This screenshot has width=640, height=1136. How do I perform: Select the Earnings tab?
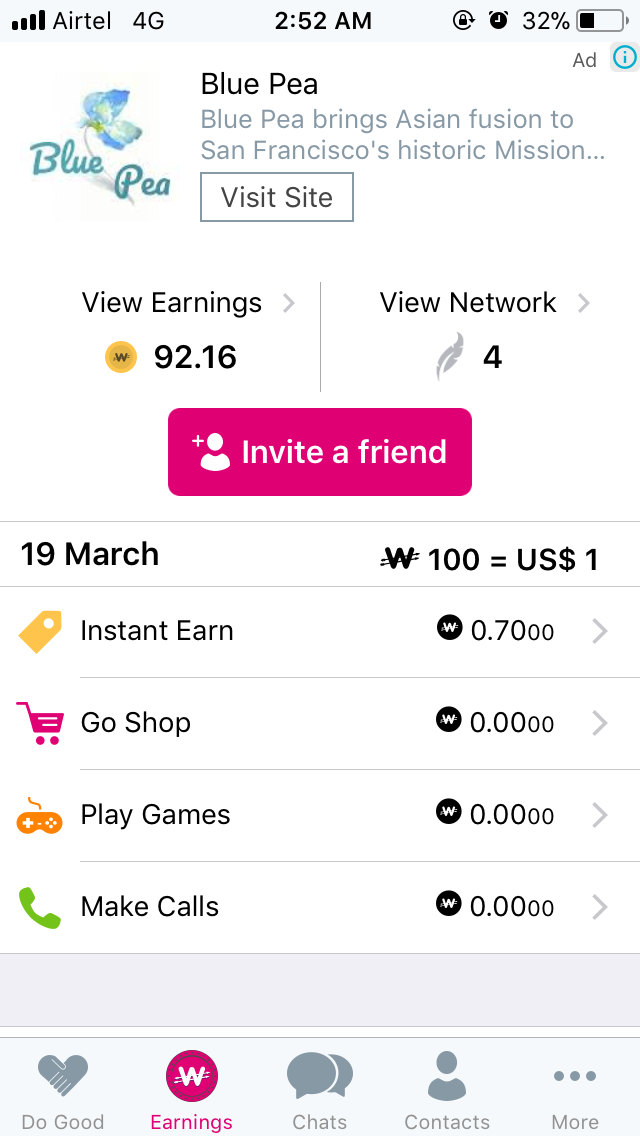(191, 1091)
